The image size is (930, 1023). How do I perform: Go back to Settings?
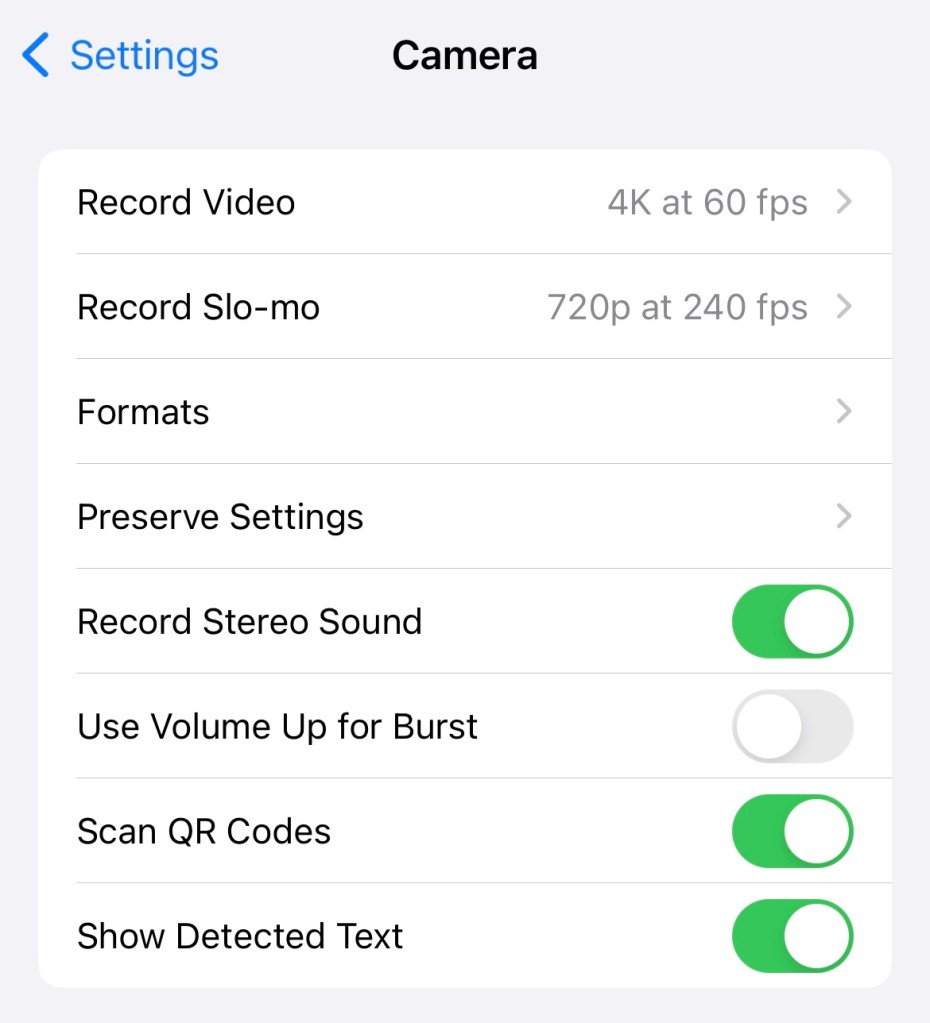[x=120, y=55]
